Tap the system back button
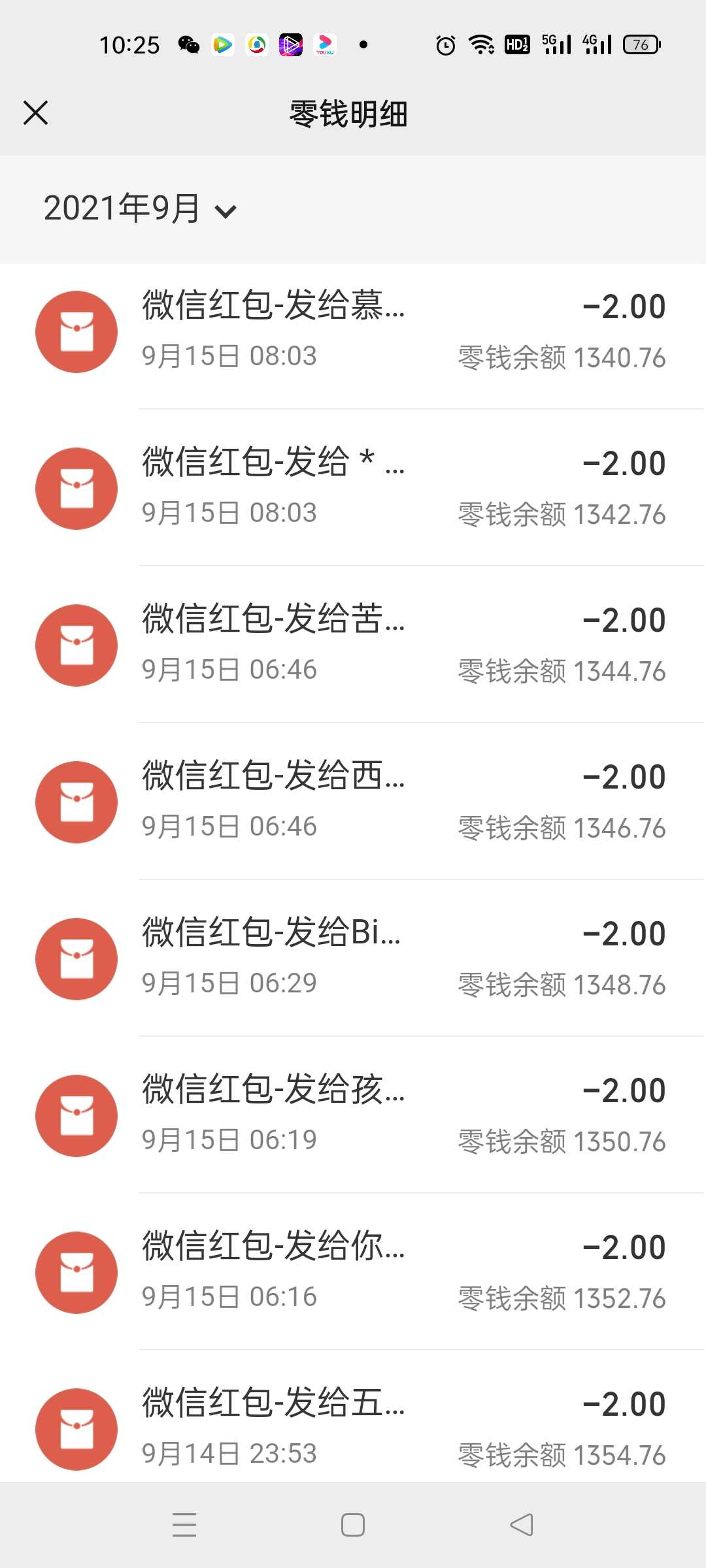 tap(522, 1525)
